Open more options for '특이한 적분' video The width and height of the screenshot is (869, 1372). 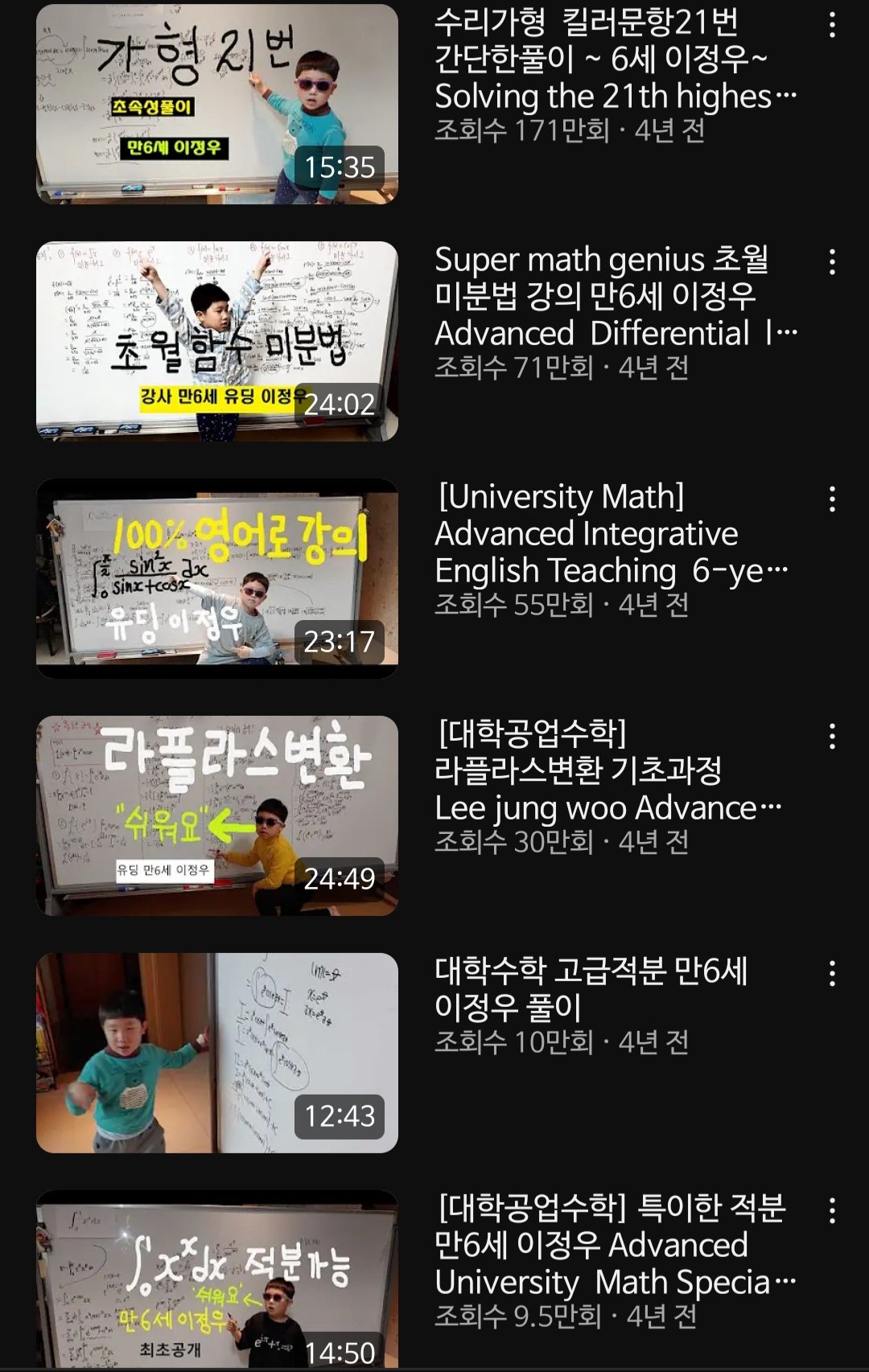click(832, 1211)
